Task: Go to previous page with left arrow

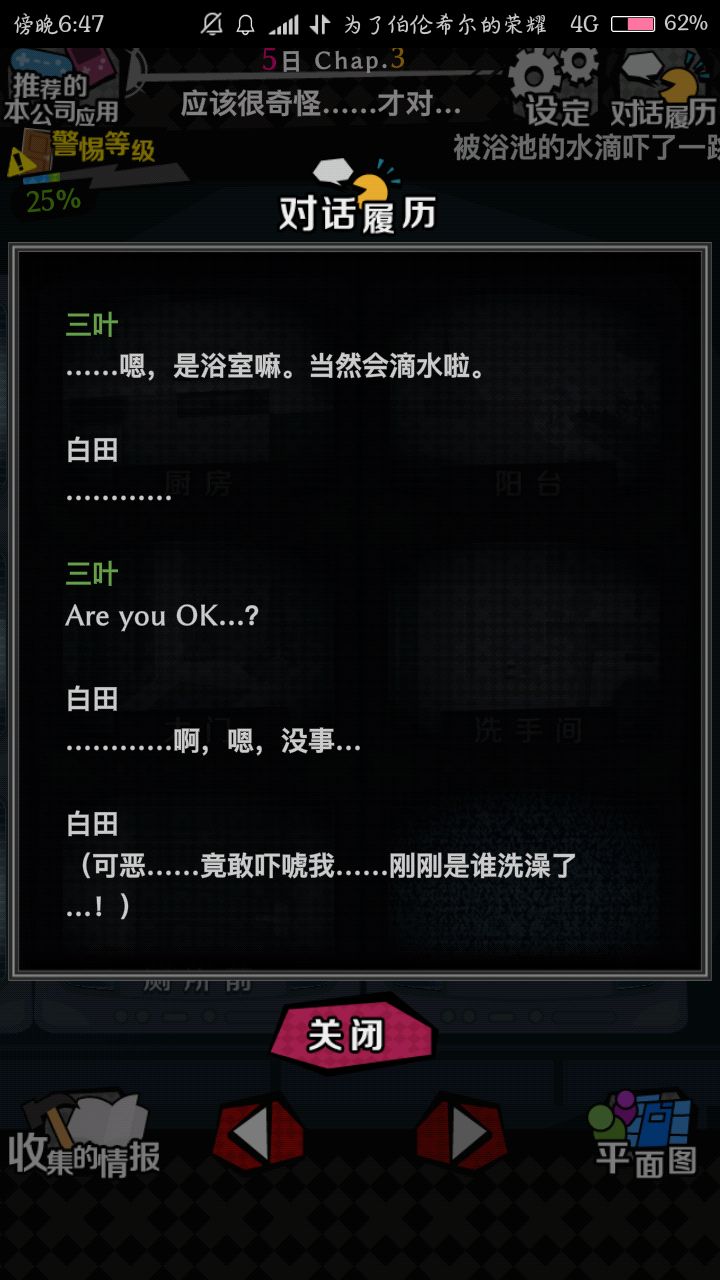Action: (x=256, y=1133)
